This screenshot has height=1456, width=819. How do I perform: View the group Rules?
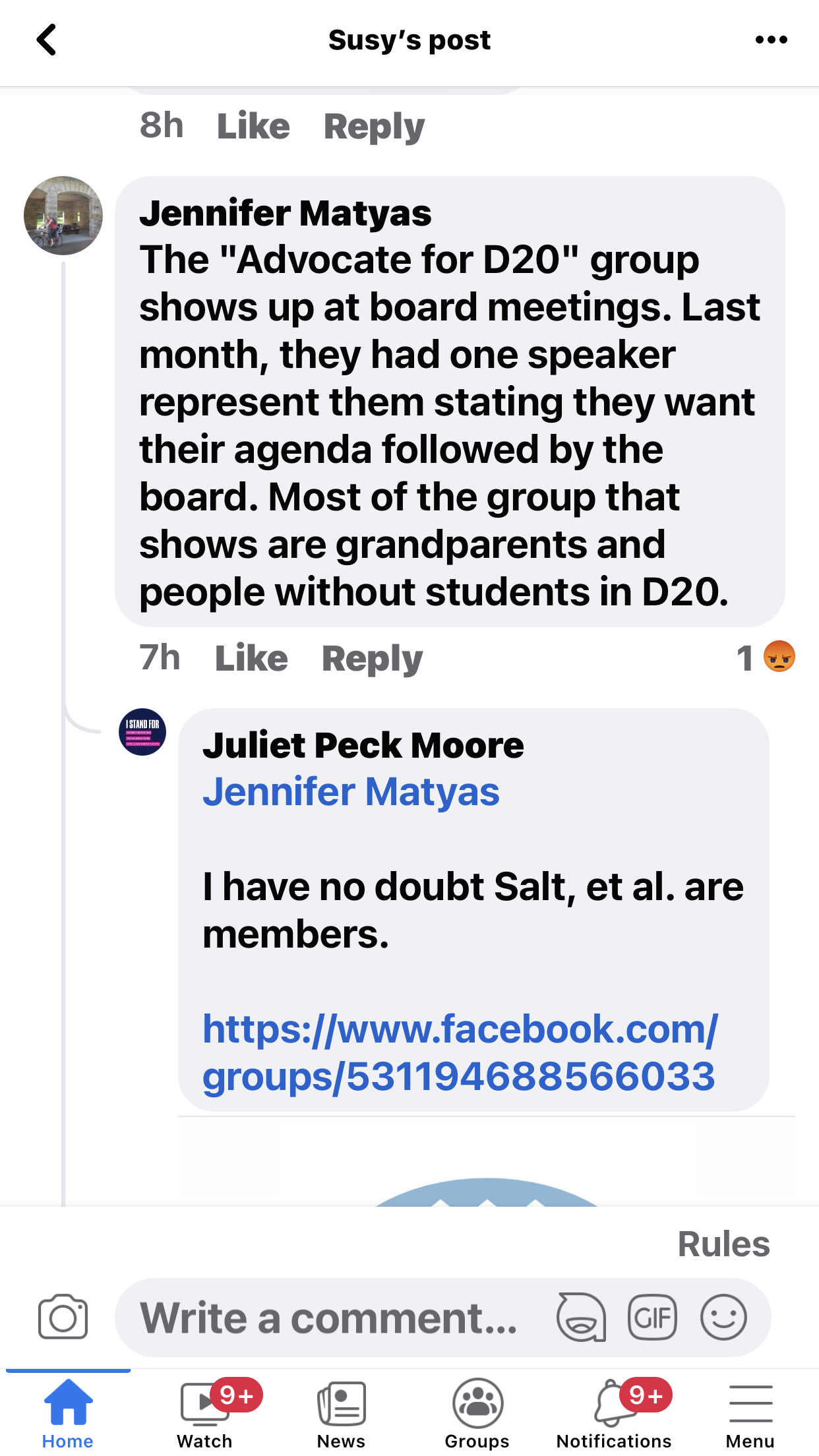pos(723,1244)
